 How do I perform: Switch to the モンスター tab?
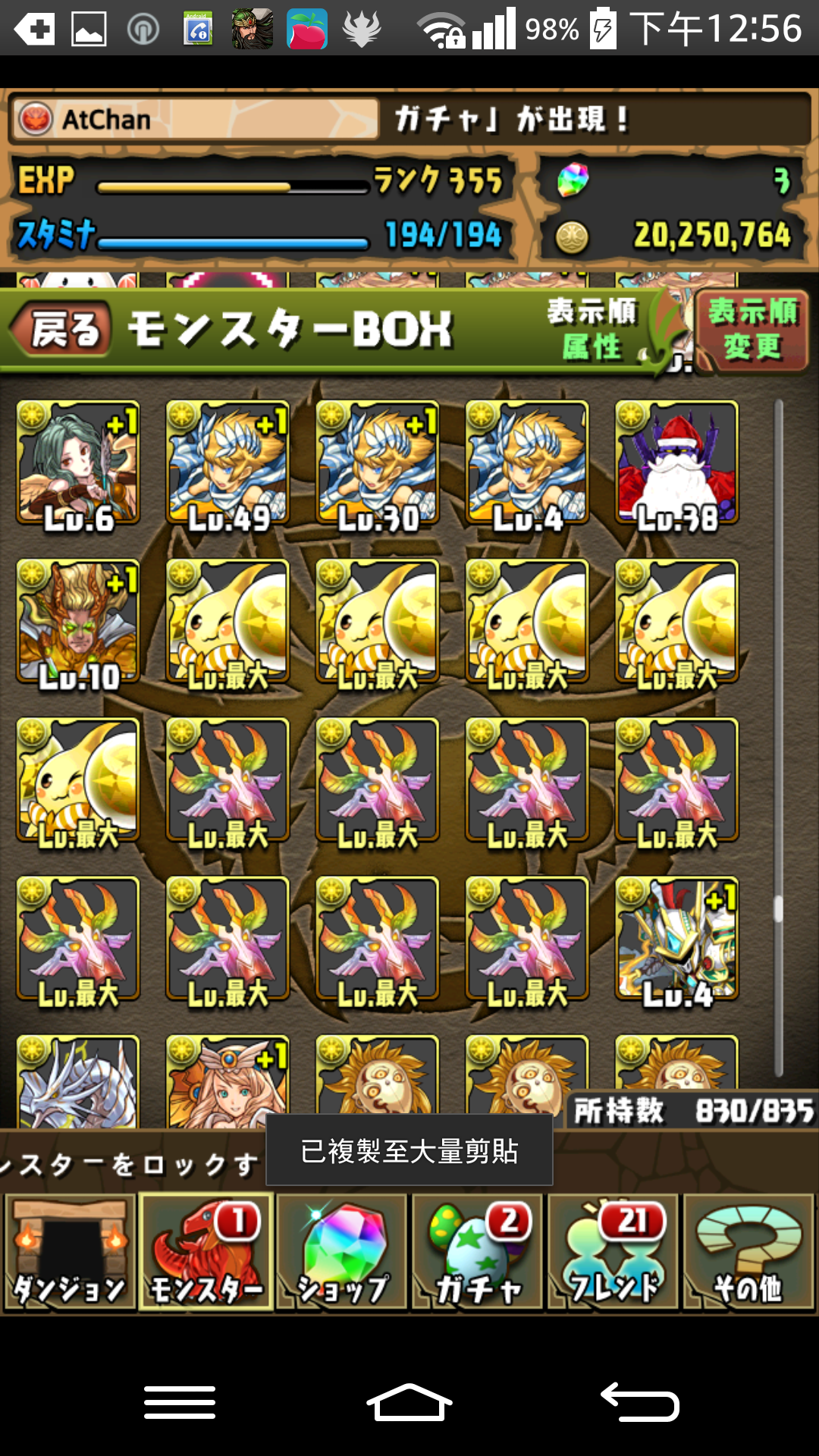click(x=206, y=1251)
